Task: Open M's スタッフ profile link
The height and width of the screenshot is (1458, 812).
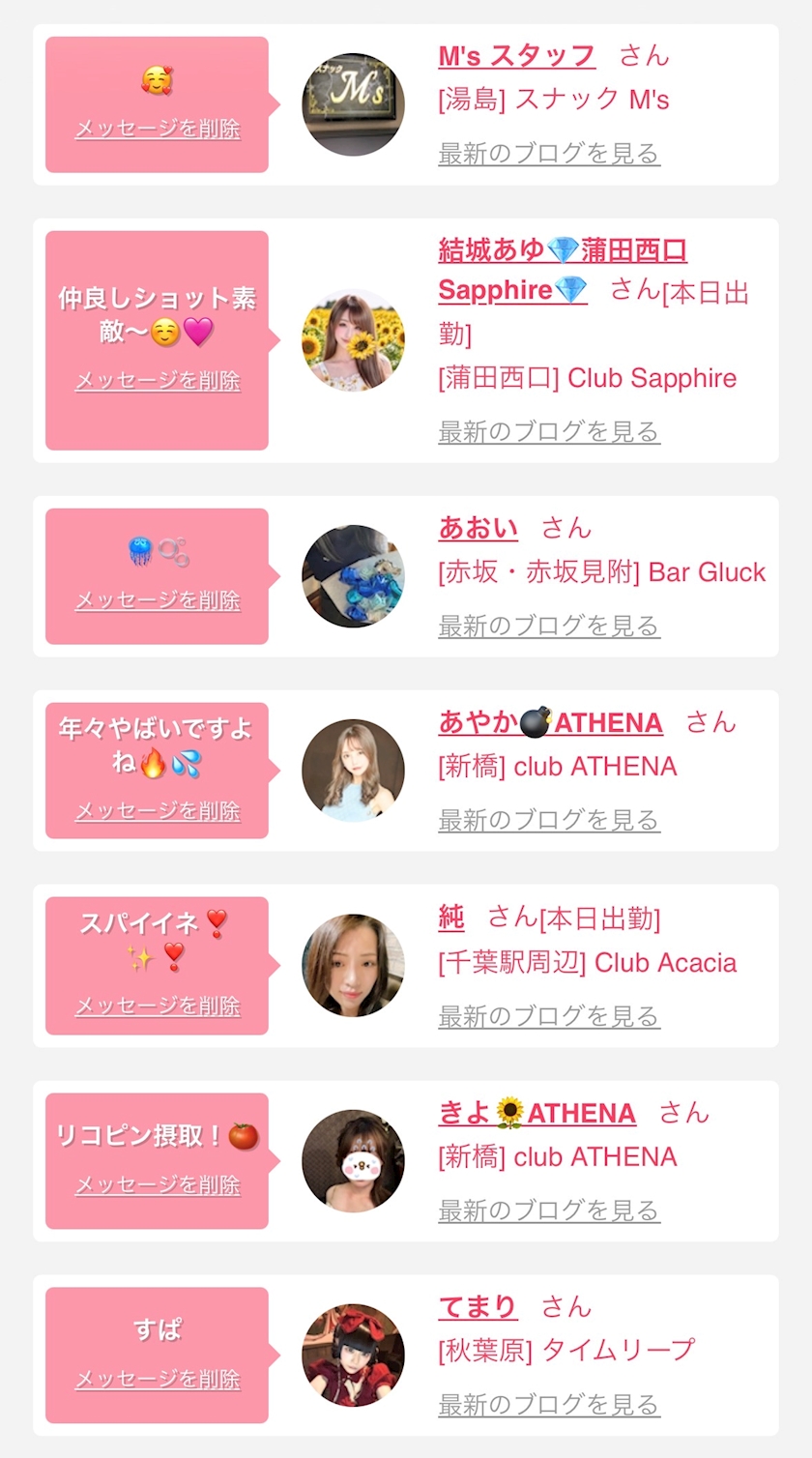Action: point(516,55)
